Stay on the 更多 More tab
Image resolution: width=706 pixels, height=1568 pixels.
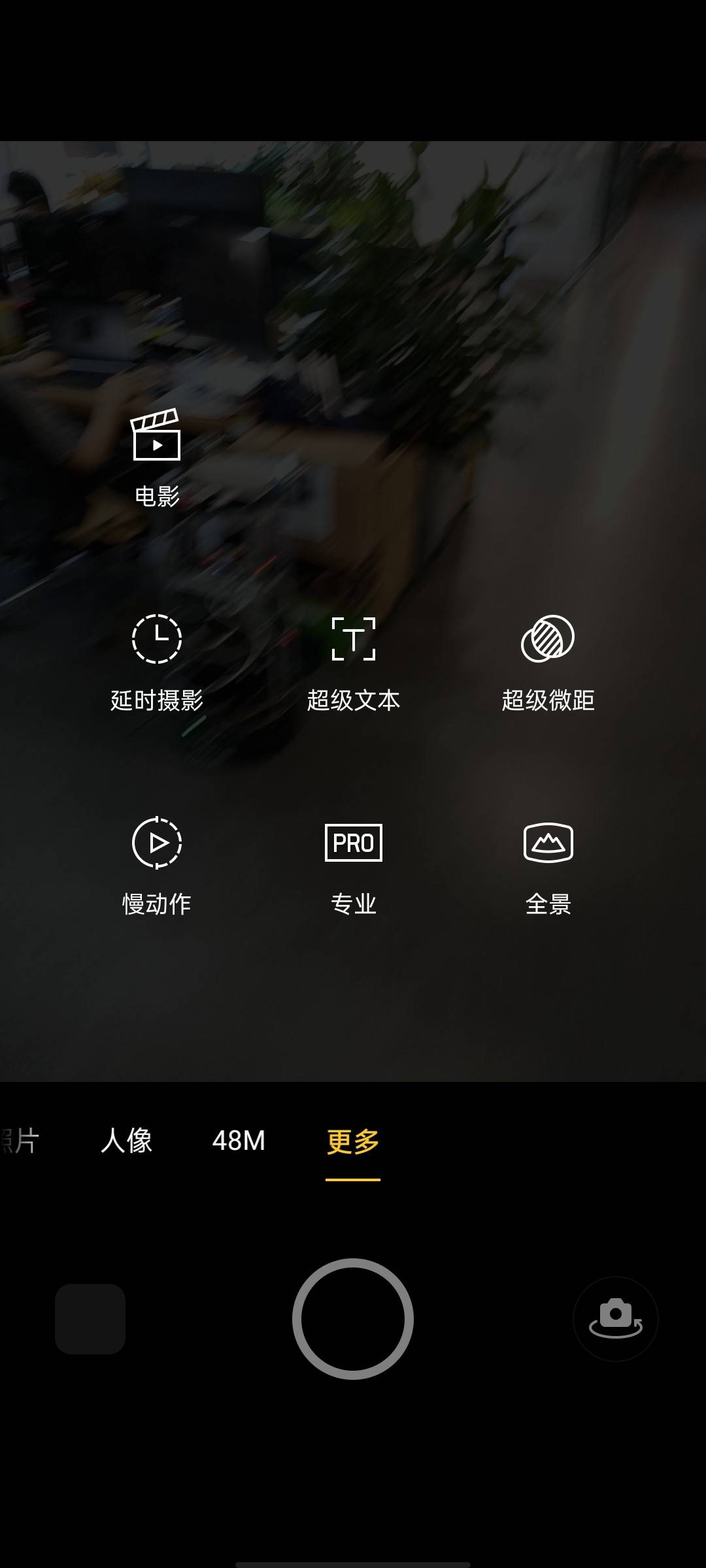(x=353, y=1139)
